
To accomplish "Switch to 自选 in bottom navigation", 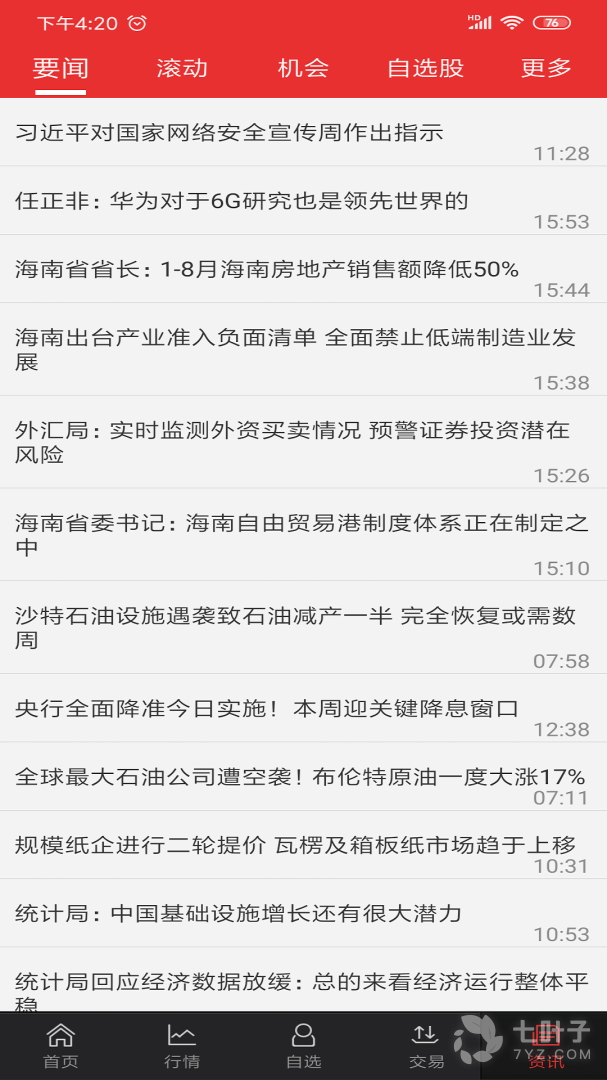I will [x=303, y=1046].
